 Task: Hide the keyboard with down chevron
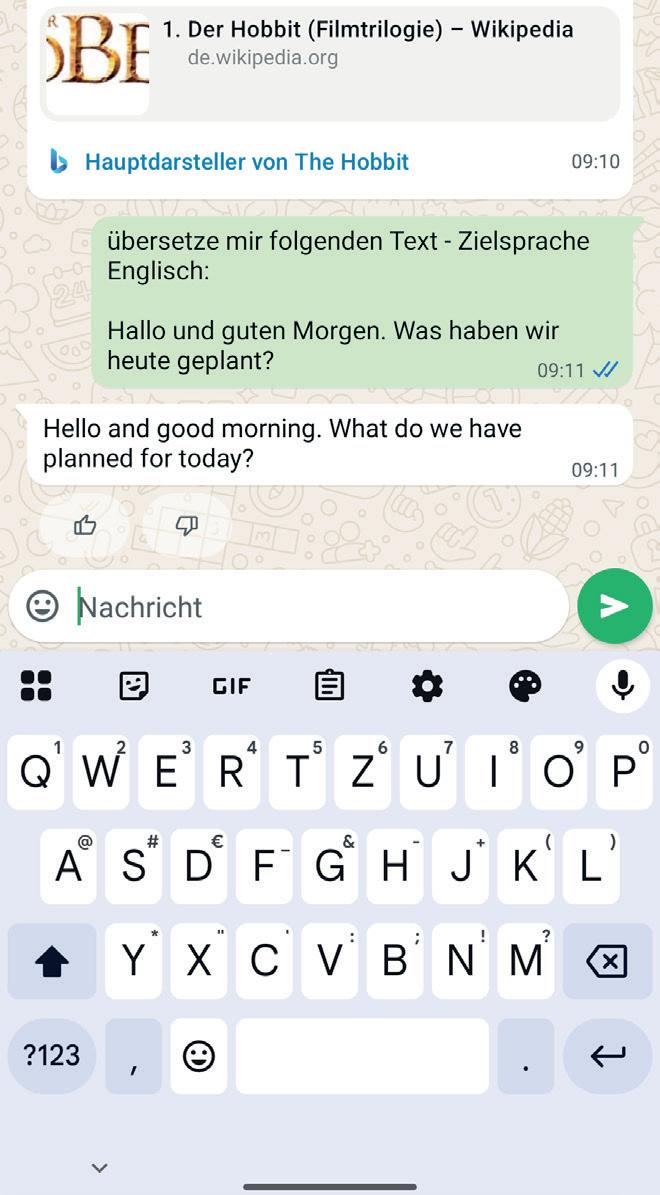coord(100,1167)
